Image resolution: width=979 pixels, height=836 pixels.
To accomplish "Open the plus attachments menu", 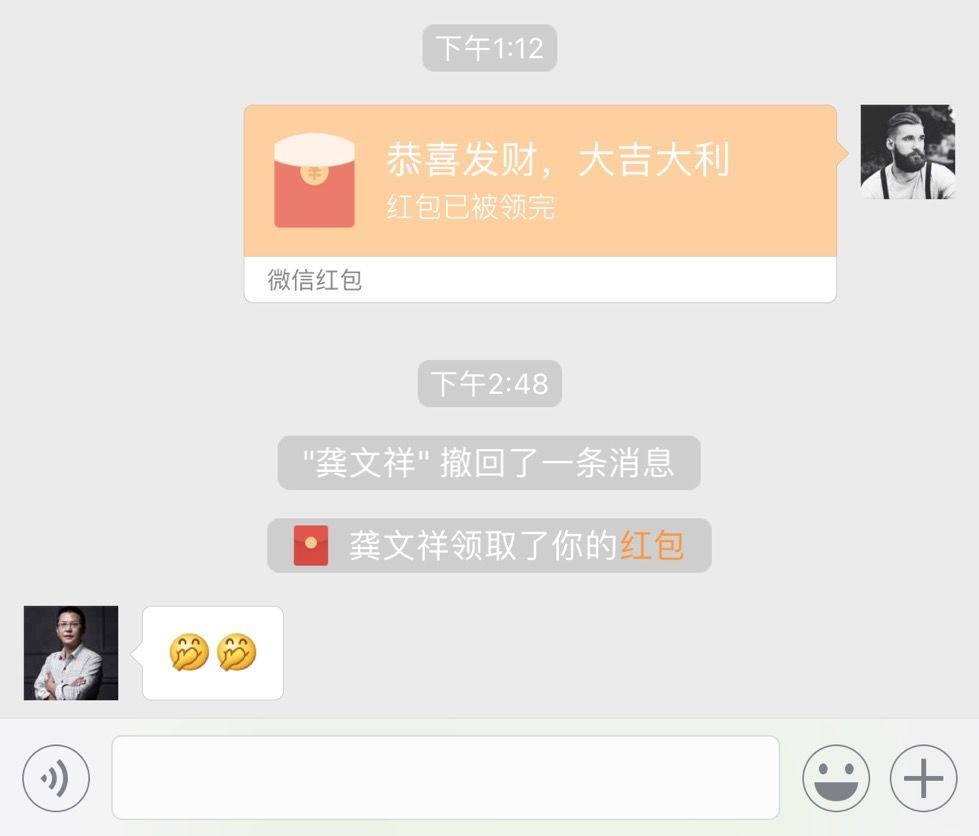I will pyautogui.click(x=923, y=778).
